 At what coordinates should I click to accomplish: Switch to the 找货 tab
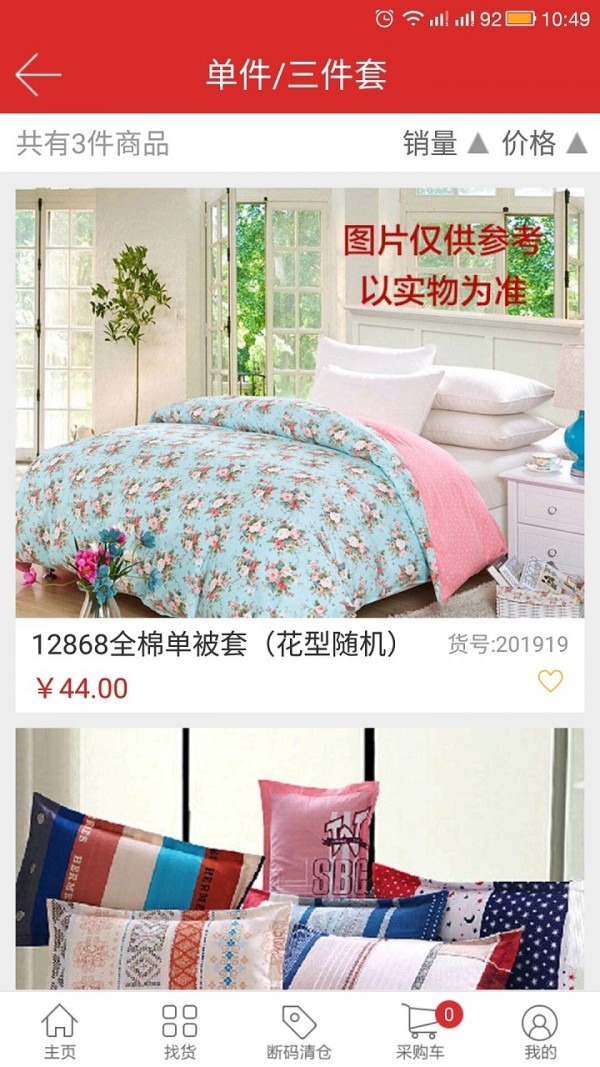pyautogui.click(x=180, y=1030)
